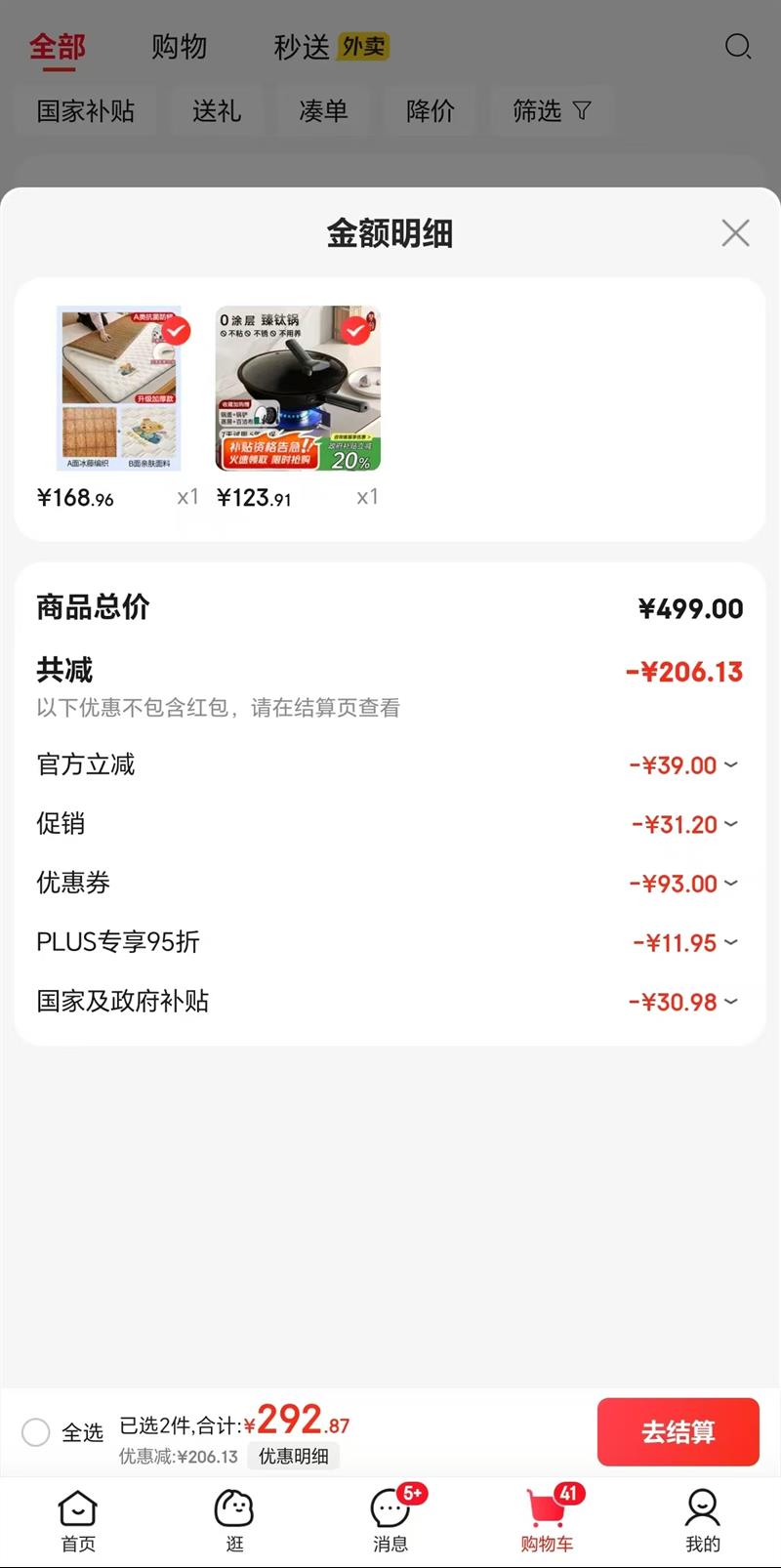The image size is (781, 1568).
Task: Open the 消息 messages tab
Action: tap(390, 1519)
